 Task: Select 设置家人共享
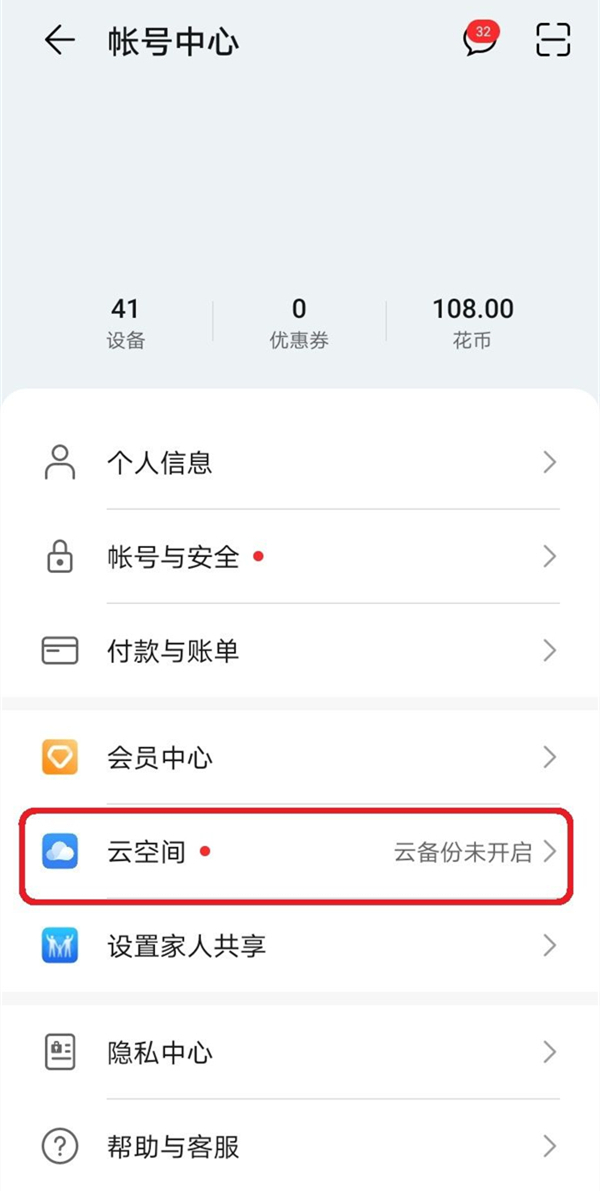point(300,945)
